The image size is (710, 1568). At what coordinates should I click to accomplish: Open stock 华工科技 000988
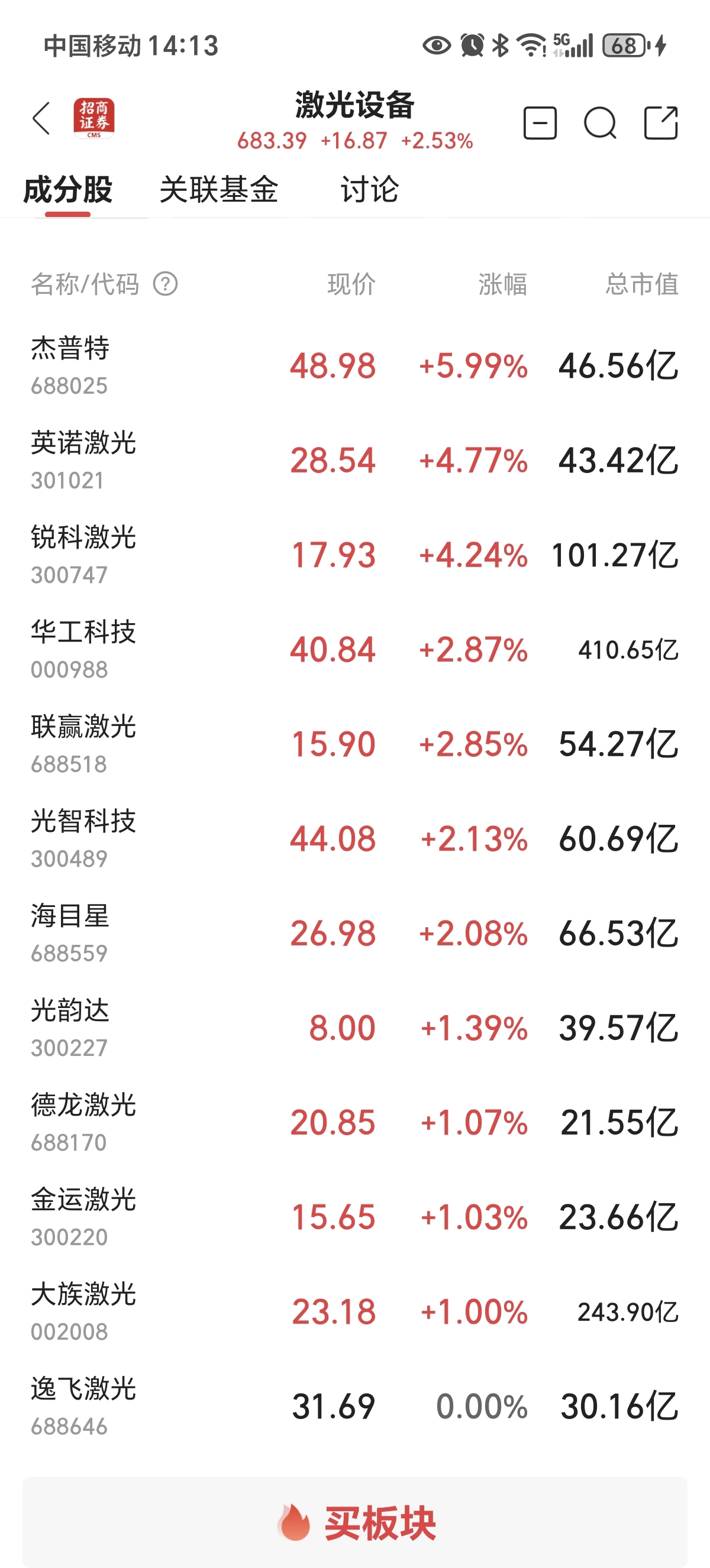[355, 649]
